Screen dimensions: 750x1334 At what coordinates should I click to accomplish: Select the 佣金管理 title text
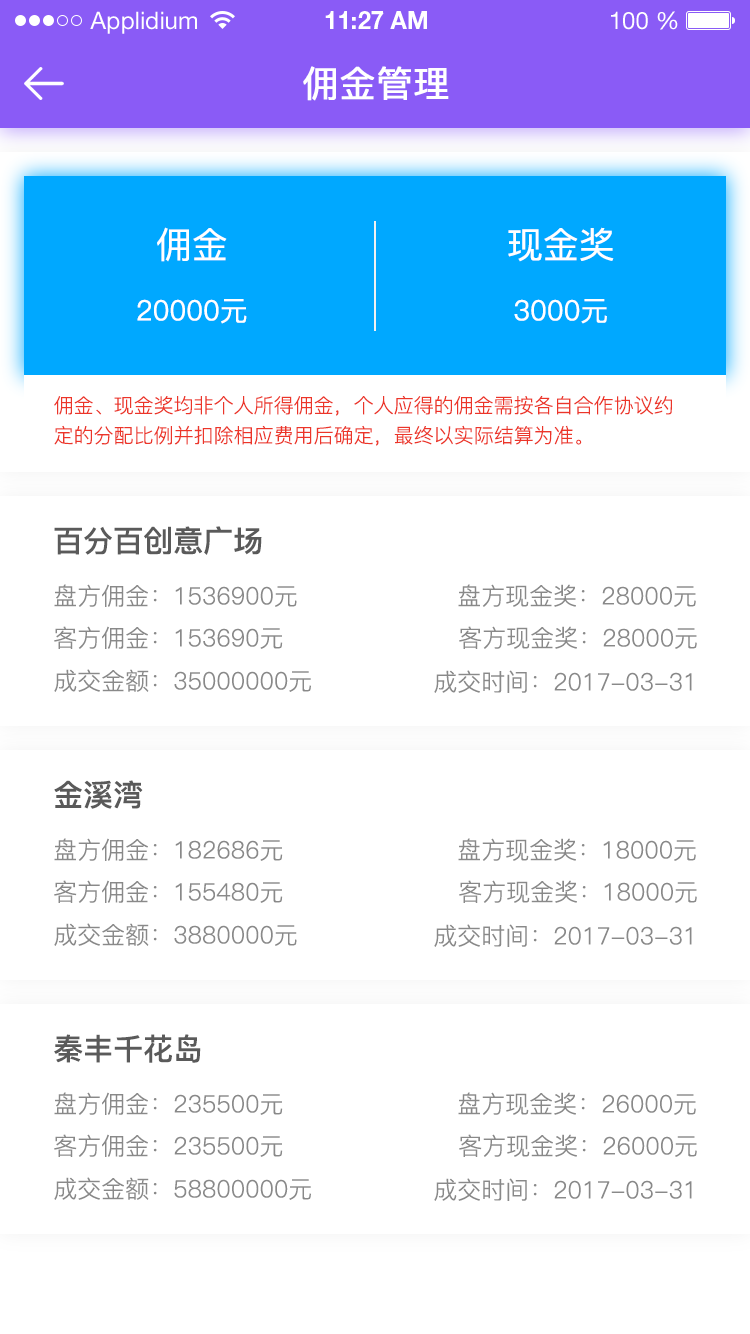[375, 84]
